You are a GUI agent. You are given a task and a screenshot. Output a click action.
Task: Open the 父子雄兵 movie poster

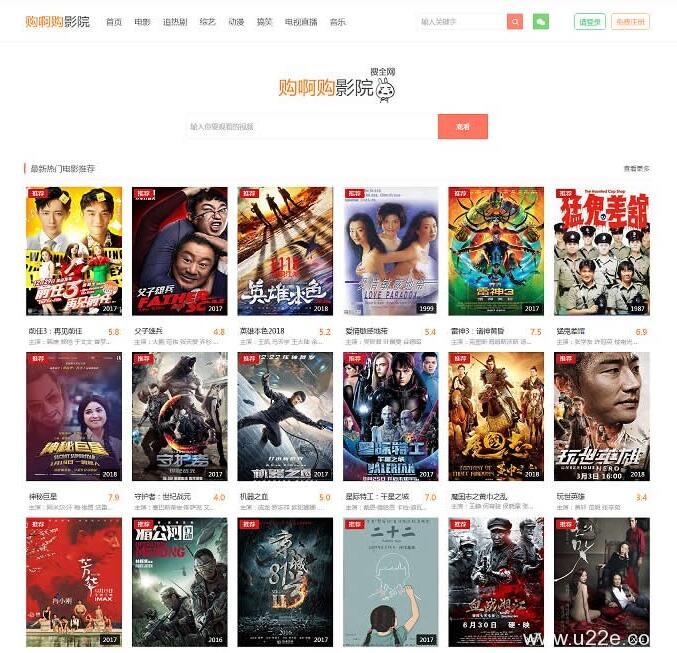click(179, 251)
